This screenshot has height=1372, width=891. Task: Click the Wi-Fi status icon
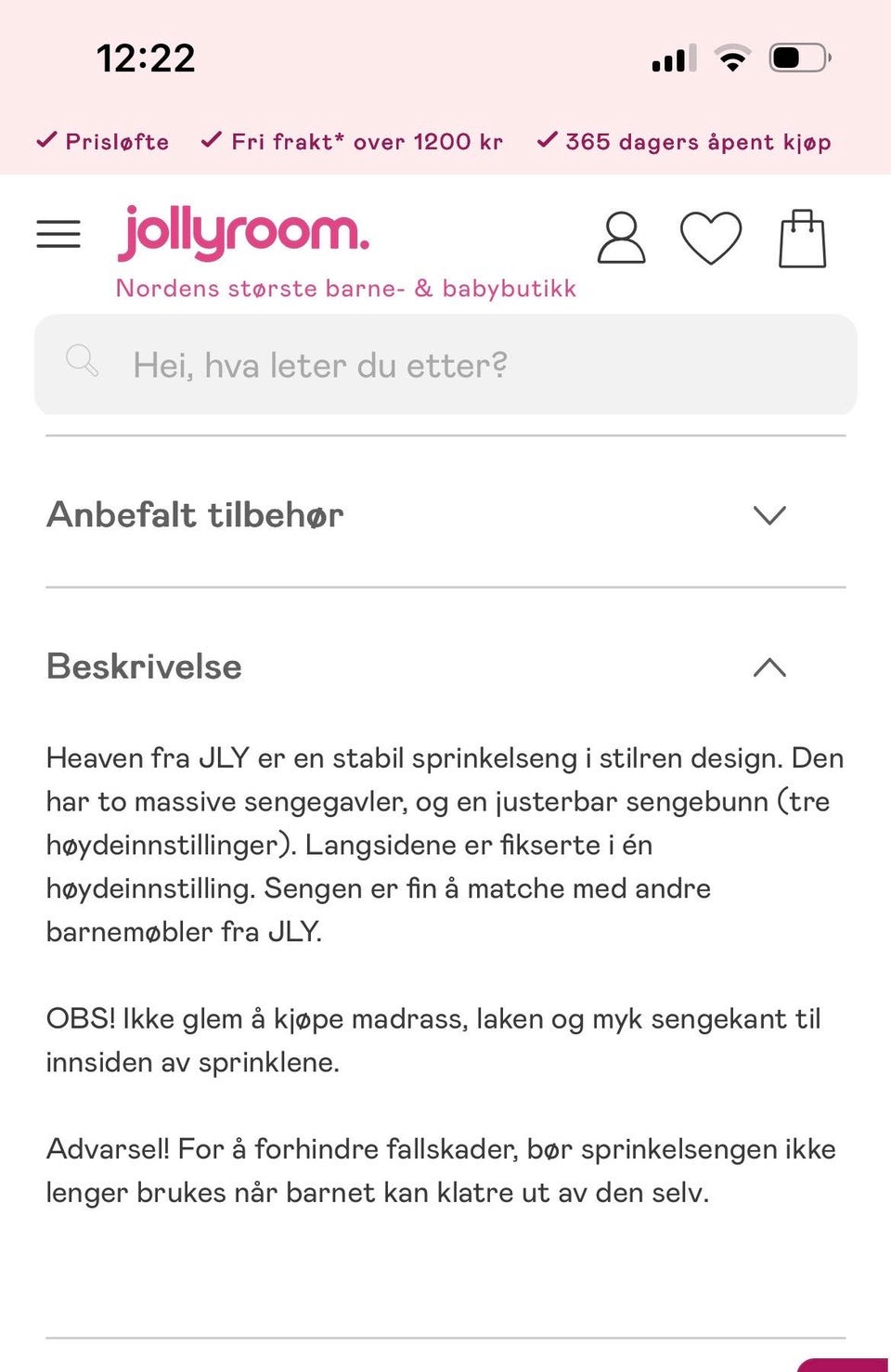(731, 58)
